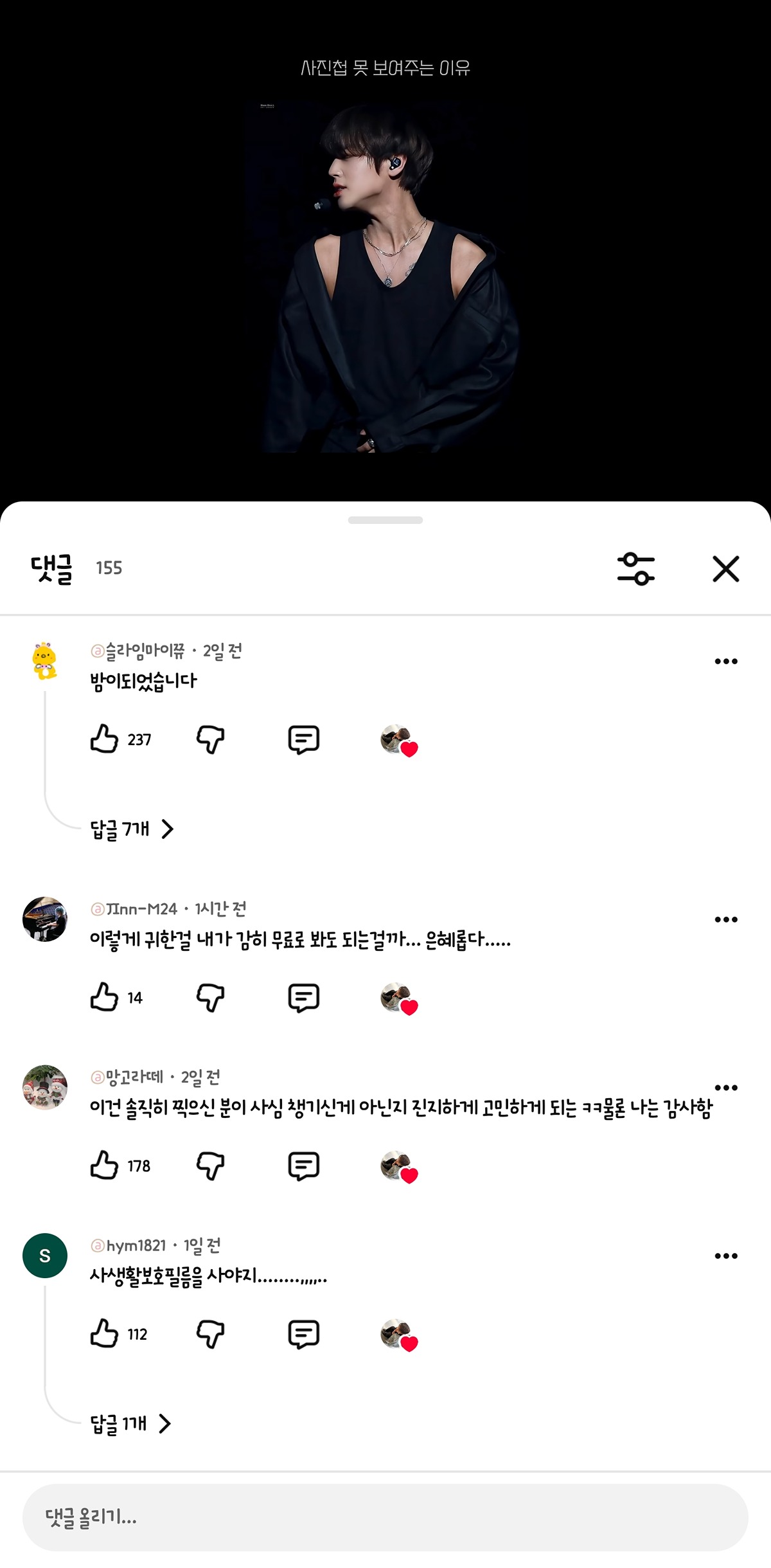Open more options for ㅈnn-M24's comment
Viewport: 771px width, 1568px height.
725,920
